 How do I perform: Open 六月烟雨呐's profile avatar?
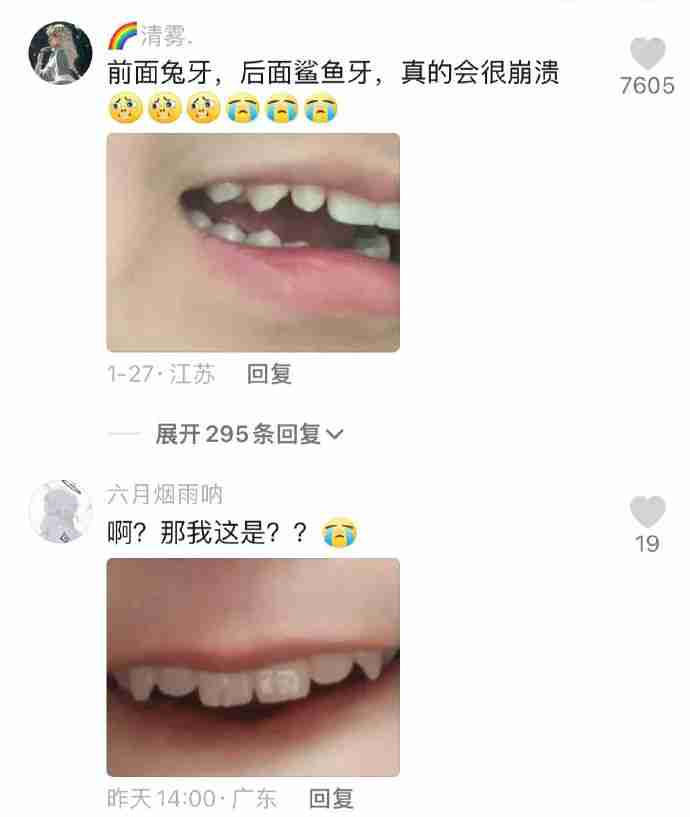tap(61, 512)
